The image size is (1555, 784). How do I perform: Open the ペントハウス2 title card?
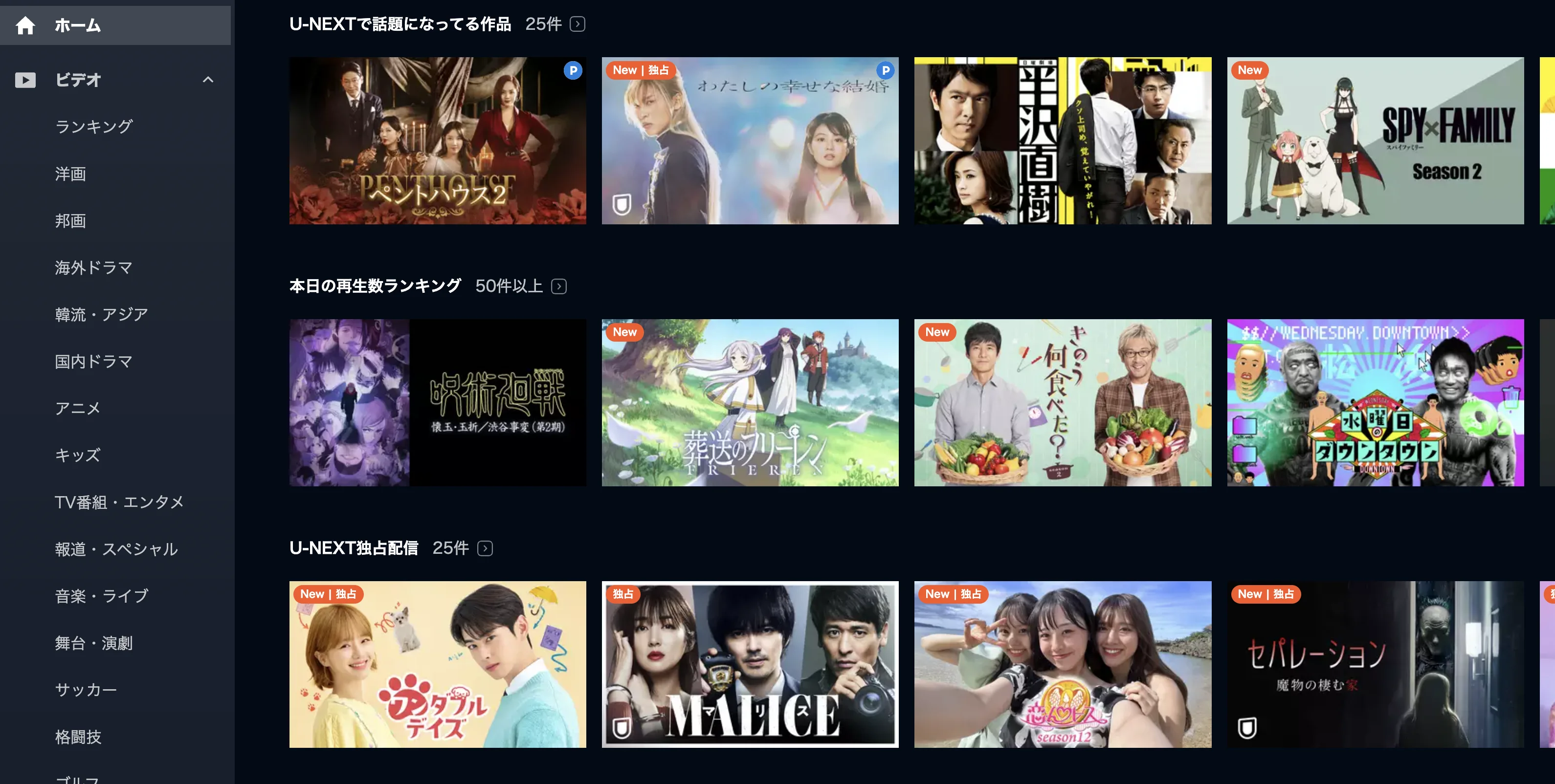(x=438, y=141)
